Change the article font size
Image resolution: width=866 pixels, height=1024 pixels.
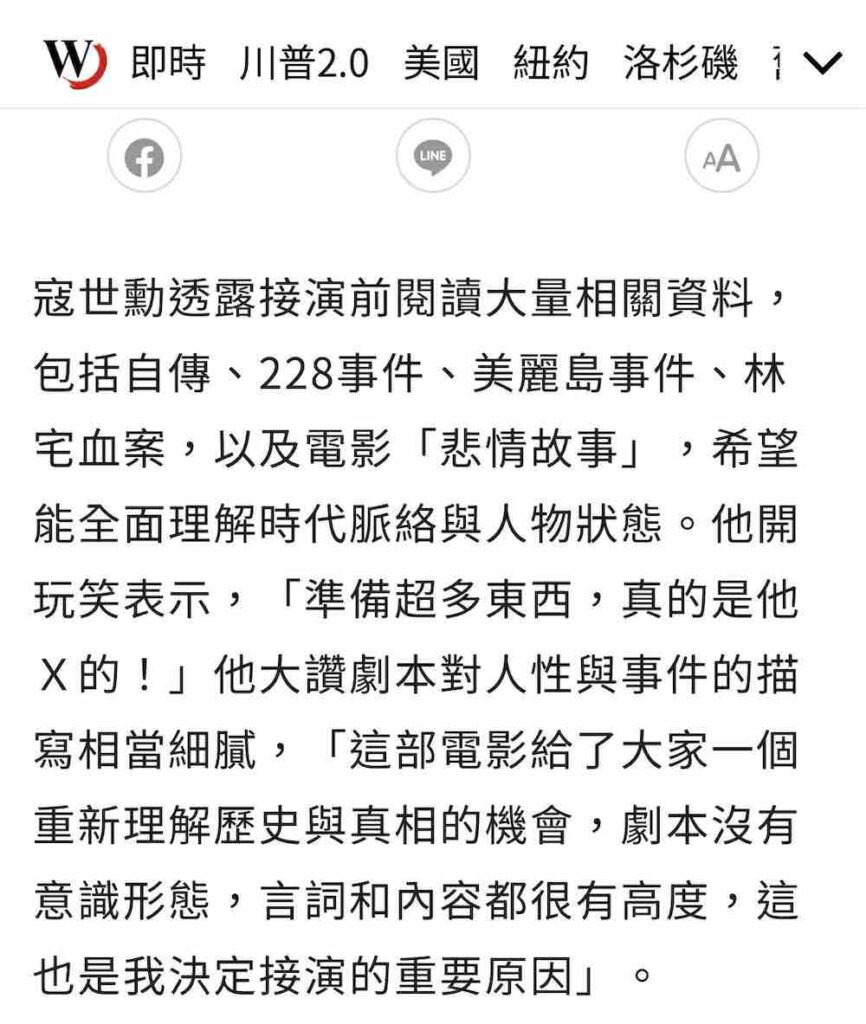click(x=721, y=157)
